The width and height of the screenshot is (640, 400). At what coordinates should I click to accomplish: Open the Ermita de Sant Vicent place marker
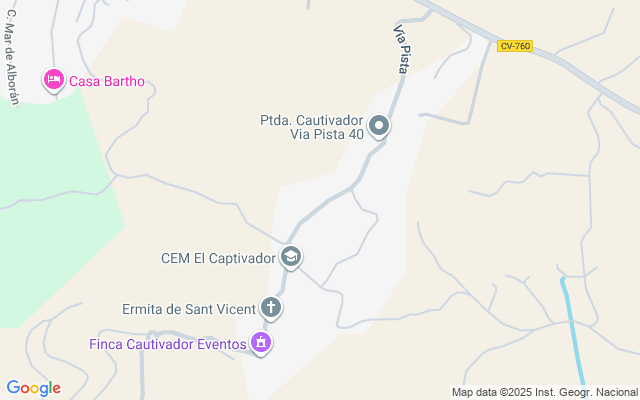(270, 307)
